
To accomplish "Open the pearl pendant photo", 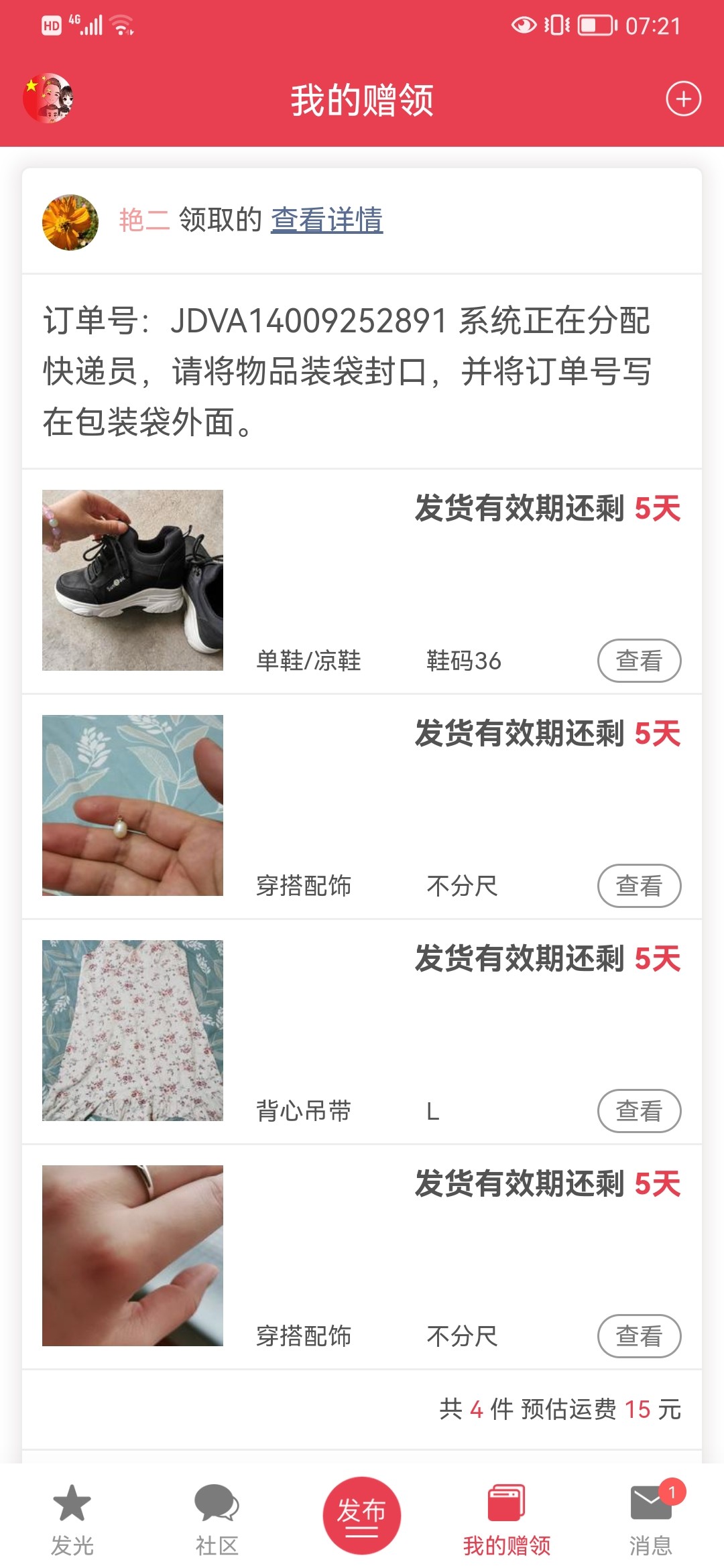I will 133,805.
